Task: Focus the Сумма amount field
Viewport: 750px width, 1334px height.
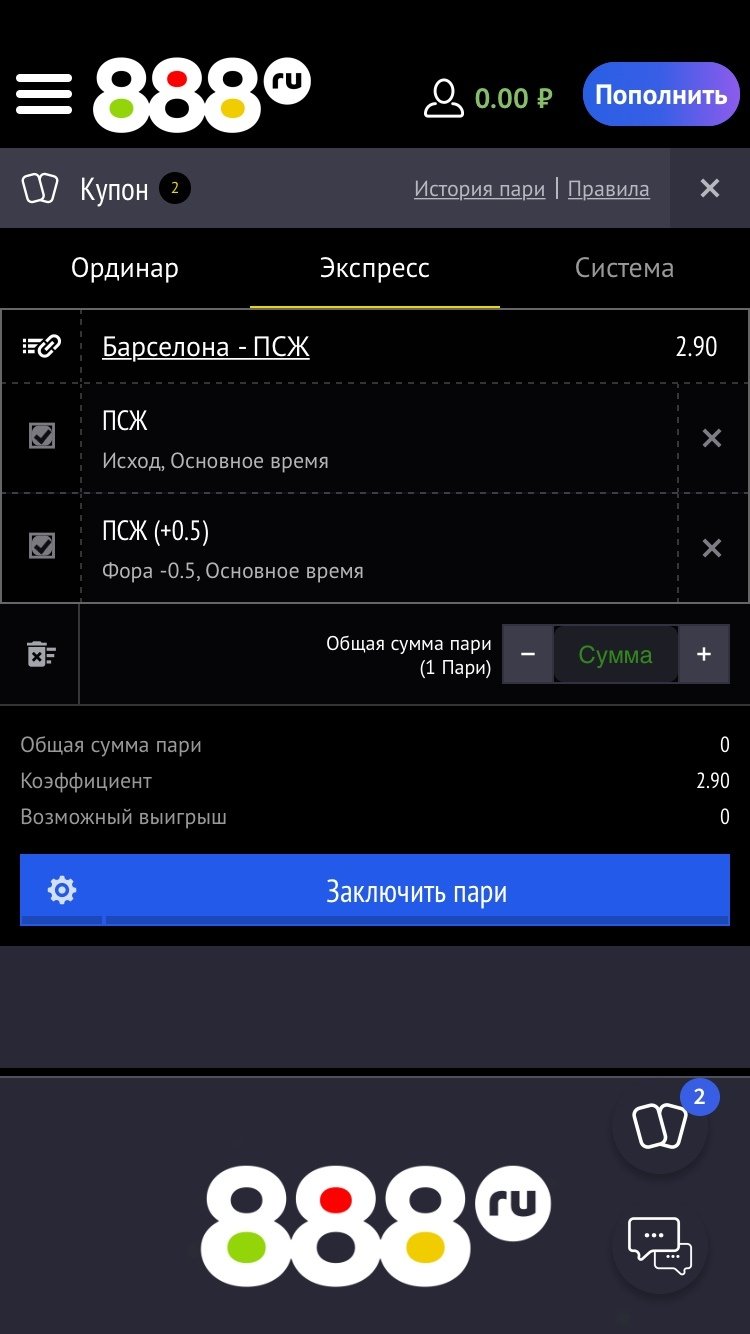Action: click(615, 655)
